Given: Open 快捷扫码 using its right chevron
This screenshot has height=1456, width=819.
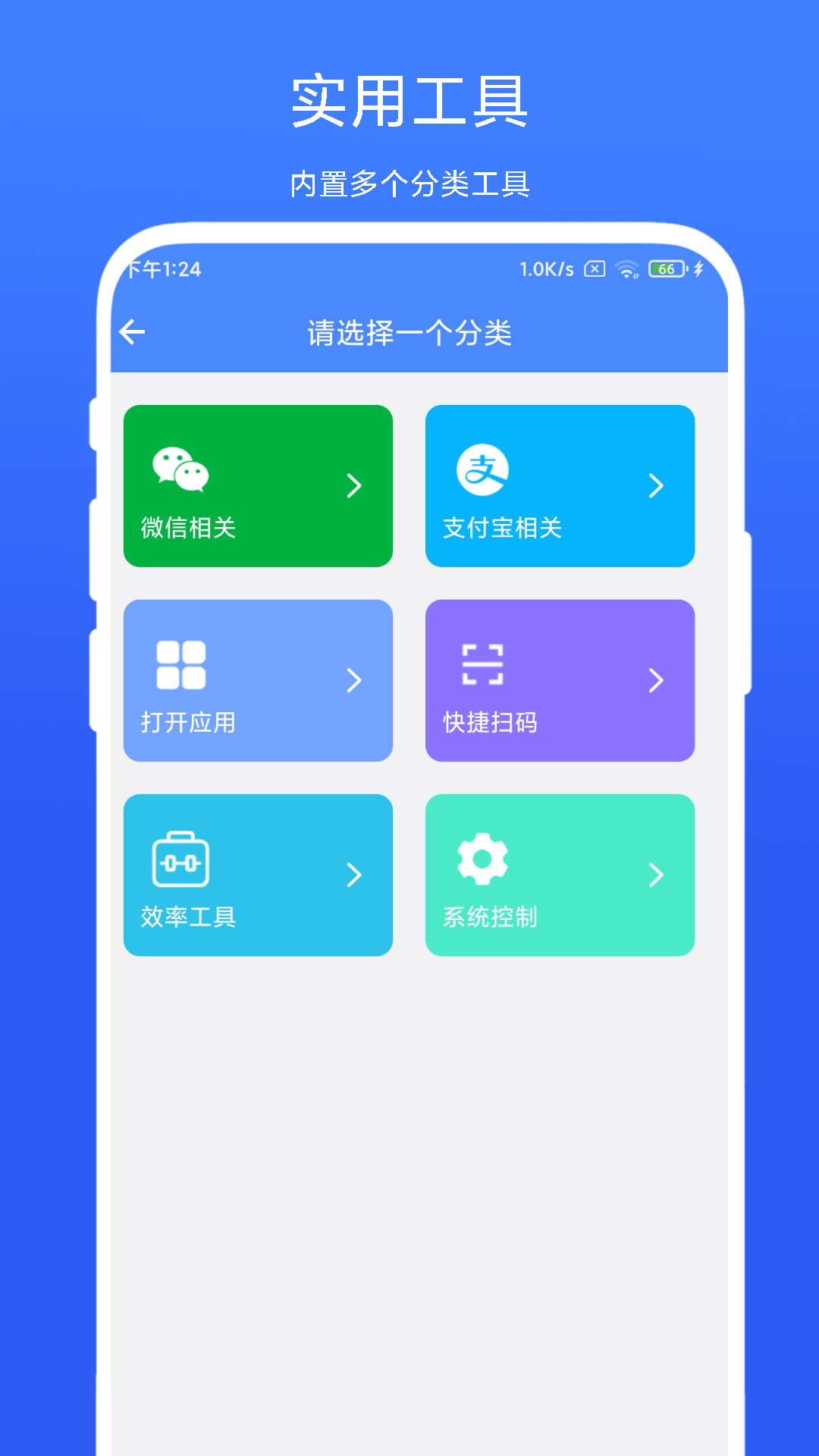Looking at the screenshot, I should coord(657,681).
